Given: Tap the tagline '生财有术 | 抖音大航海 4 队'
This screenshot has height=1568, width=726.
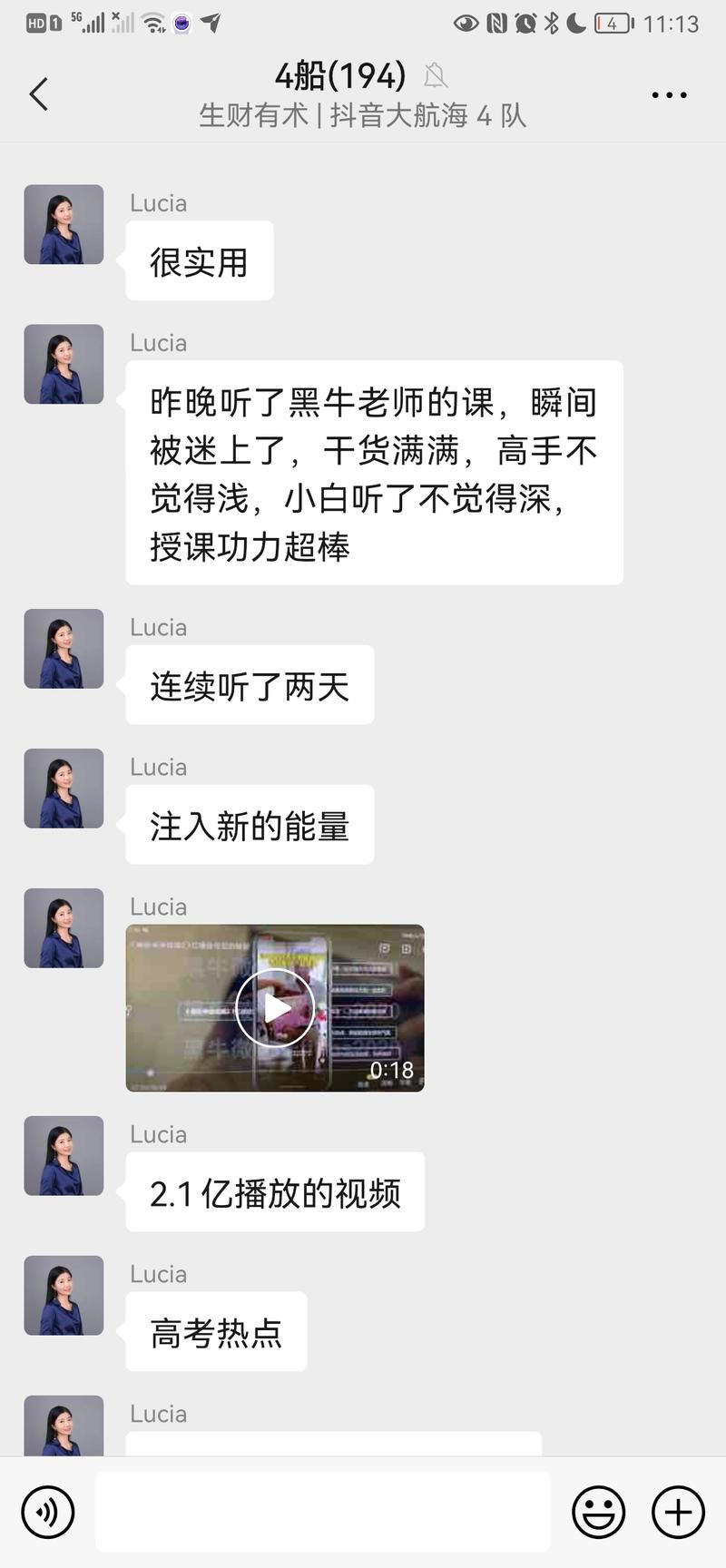Looking at the screenshot, I should pos(363,116).
